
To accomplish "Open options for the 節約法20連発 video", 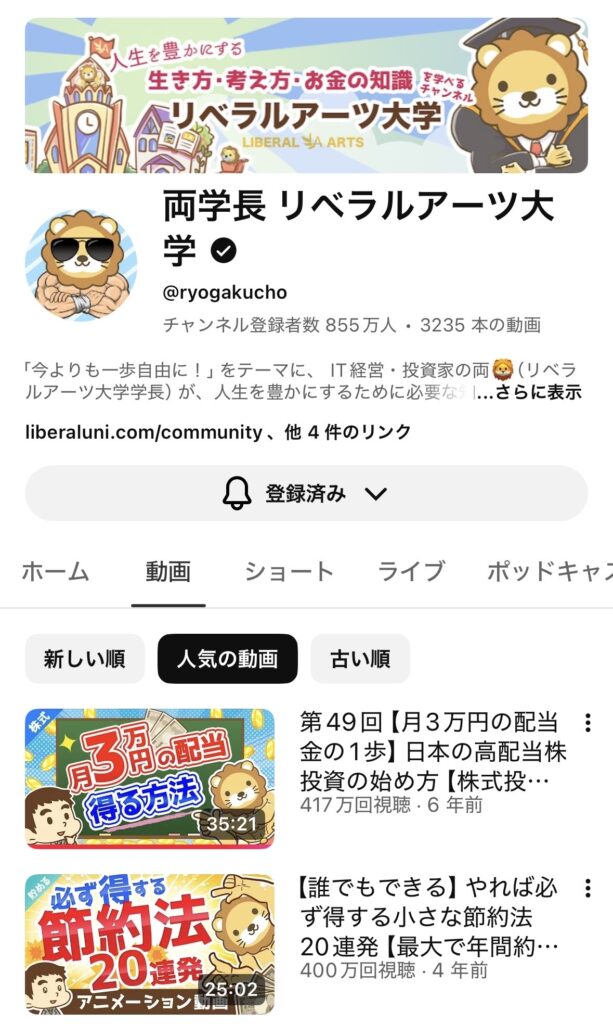I will [588, 888].
